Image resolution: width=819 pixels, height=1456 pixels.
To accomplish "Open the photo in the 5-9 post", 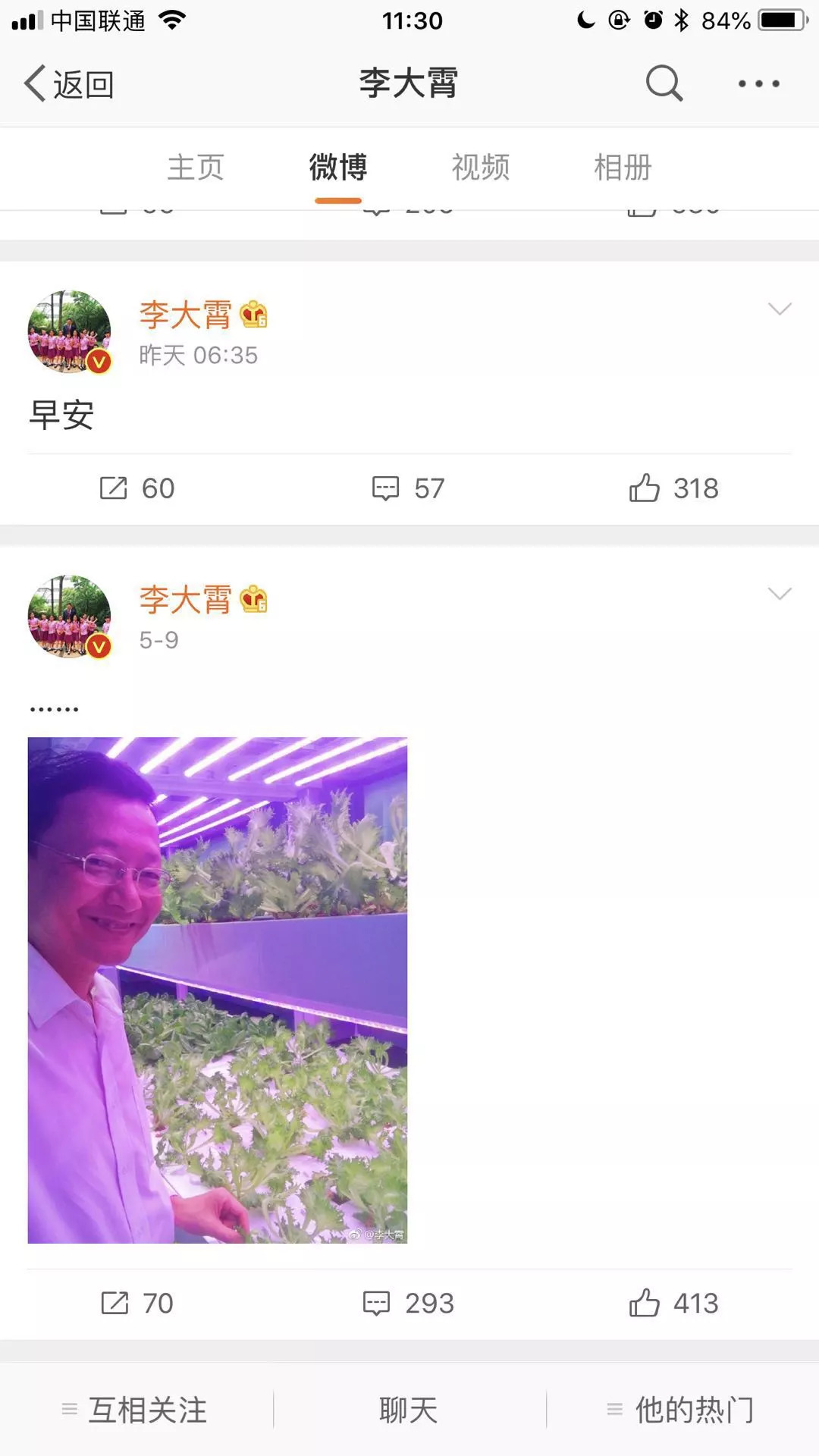I will [218, 990].
